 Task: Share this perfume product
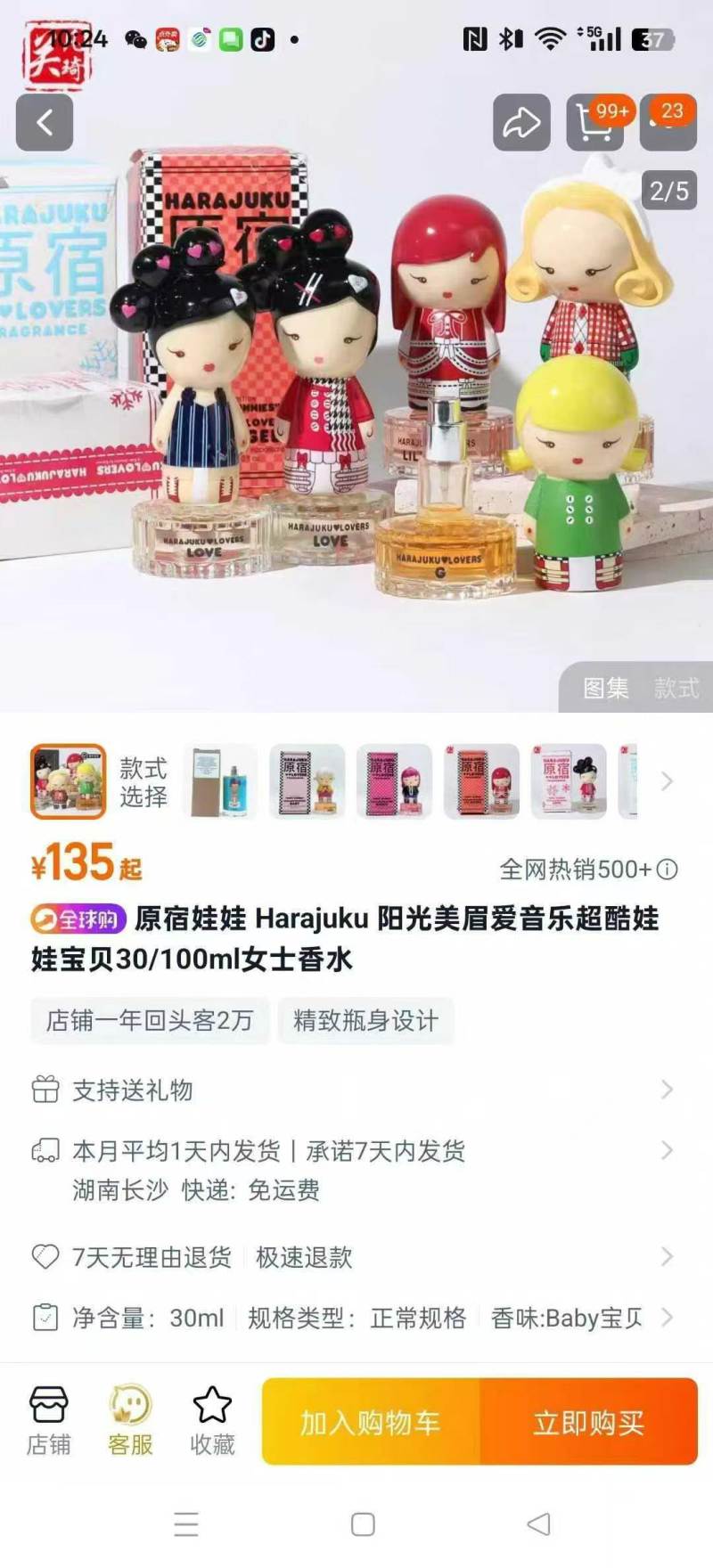(x=521, y=122)
